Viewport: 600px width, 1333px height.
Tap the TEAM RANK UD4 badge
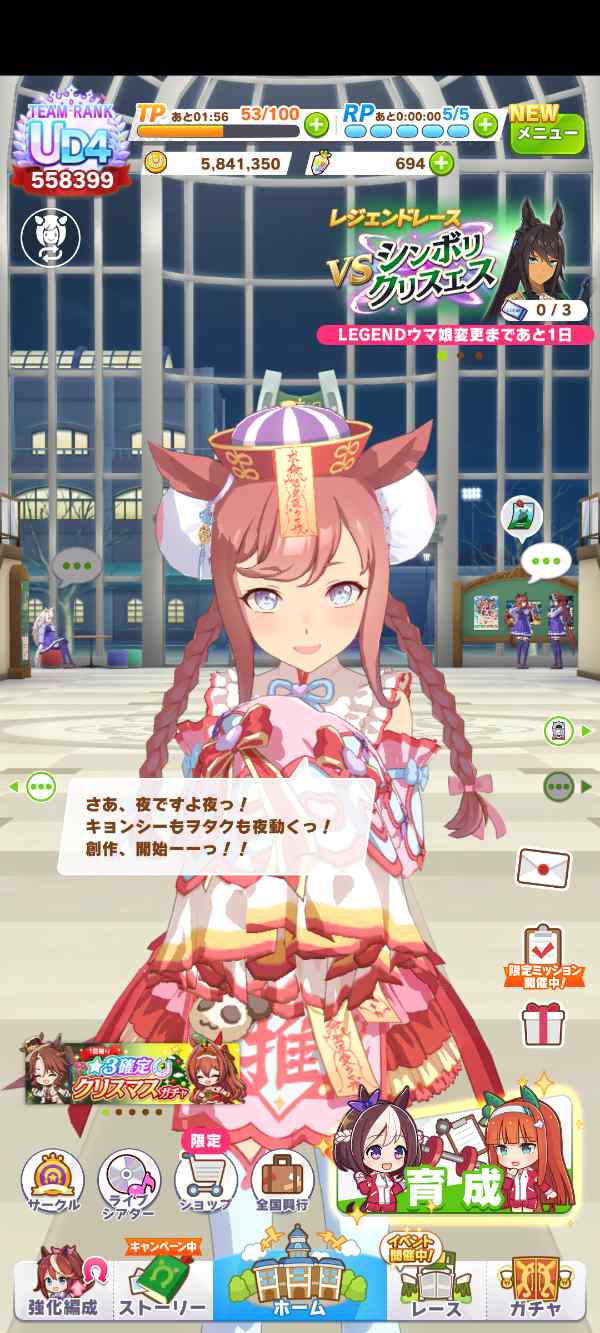pyautogui.click(x=68, y=147)
